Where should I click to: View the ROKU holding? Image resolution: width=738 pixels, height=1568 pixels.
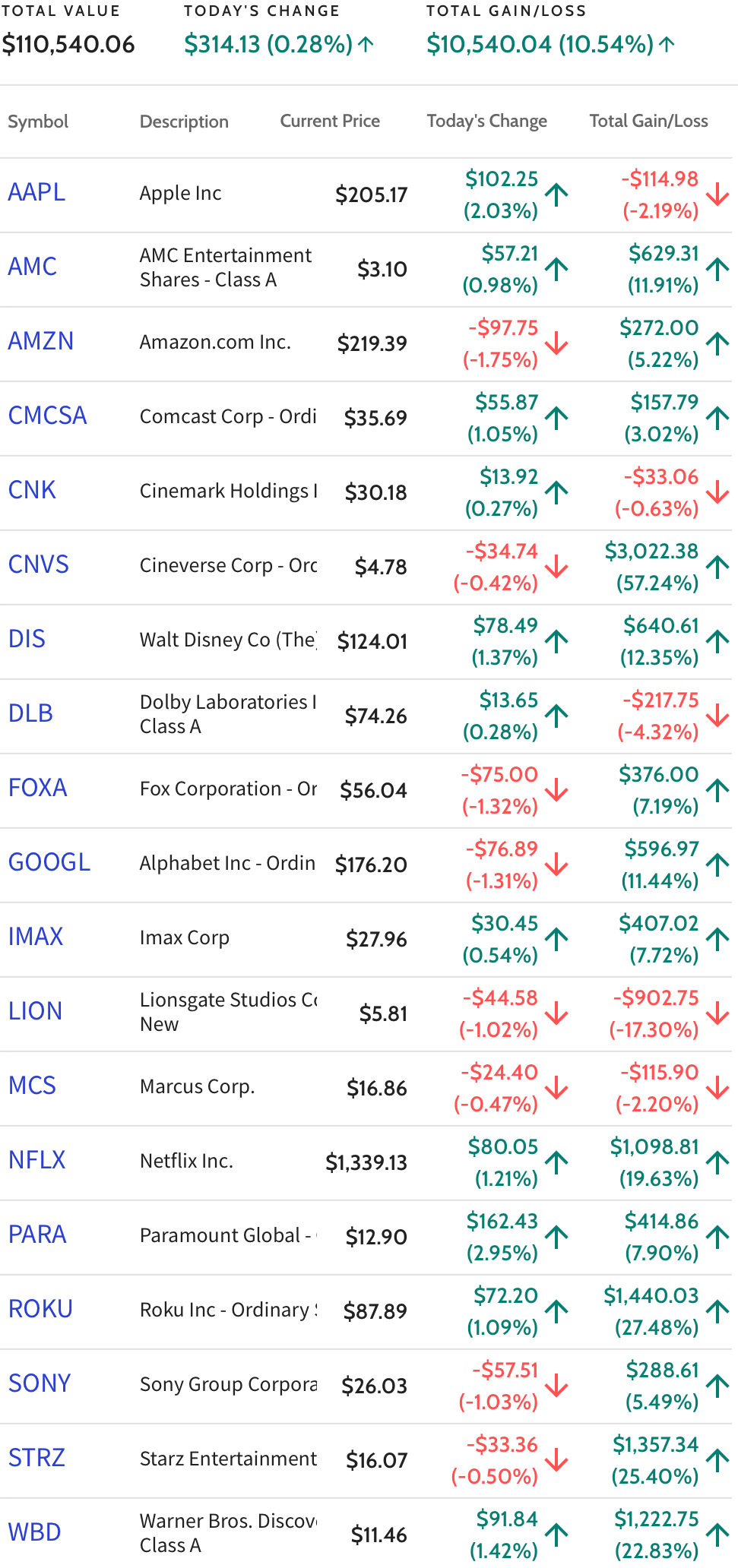40,1309
